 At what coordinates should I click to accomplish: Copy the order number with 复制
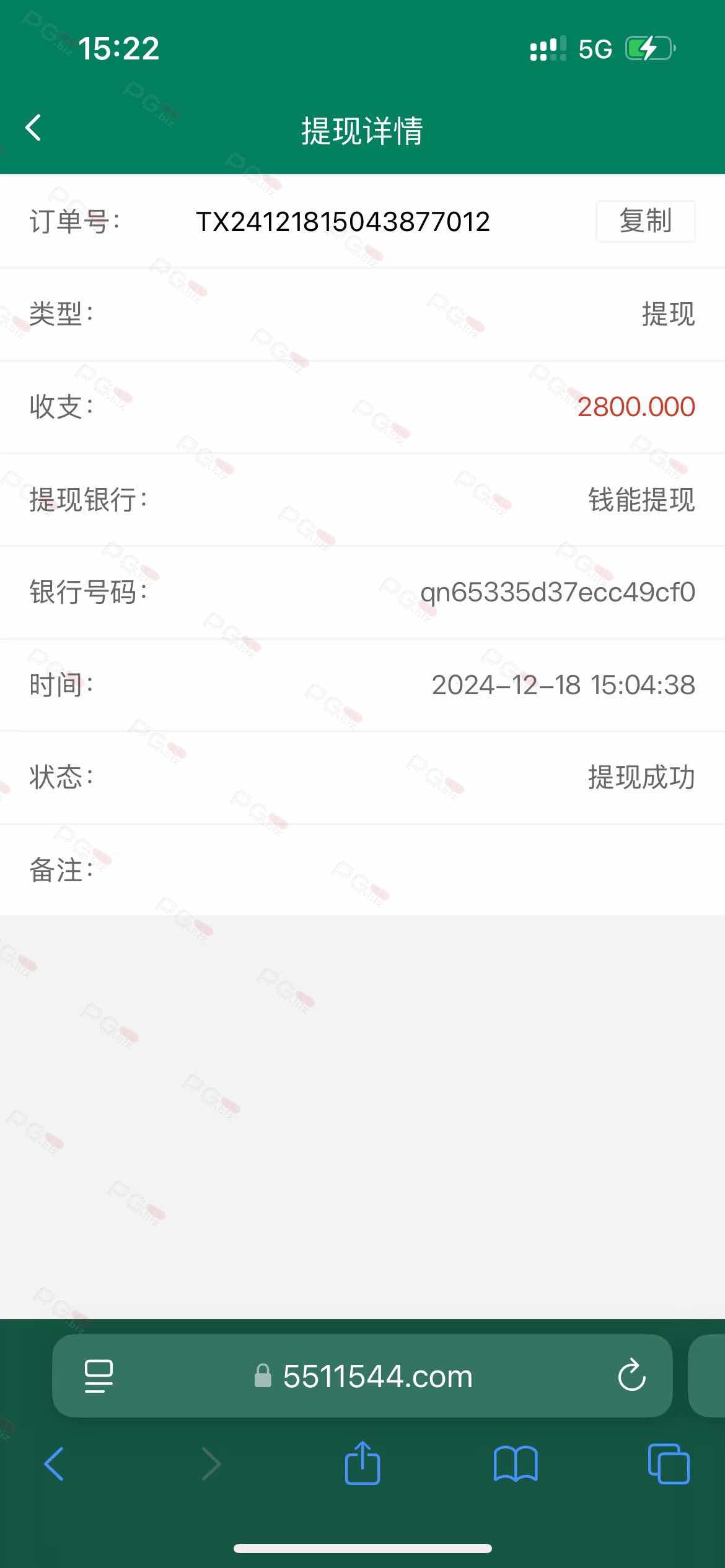(645, 221)
